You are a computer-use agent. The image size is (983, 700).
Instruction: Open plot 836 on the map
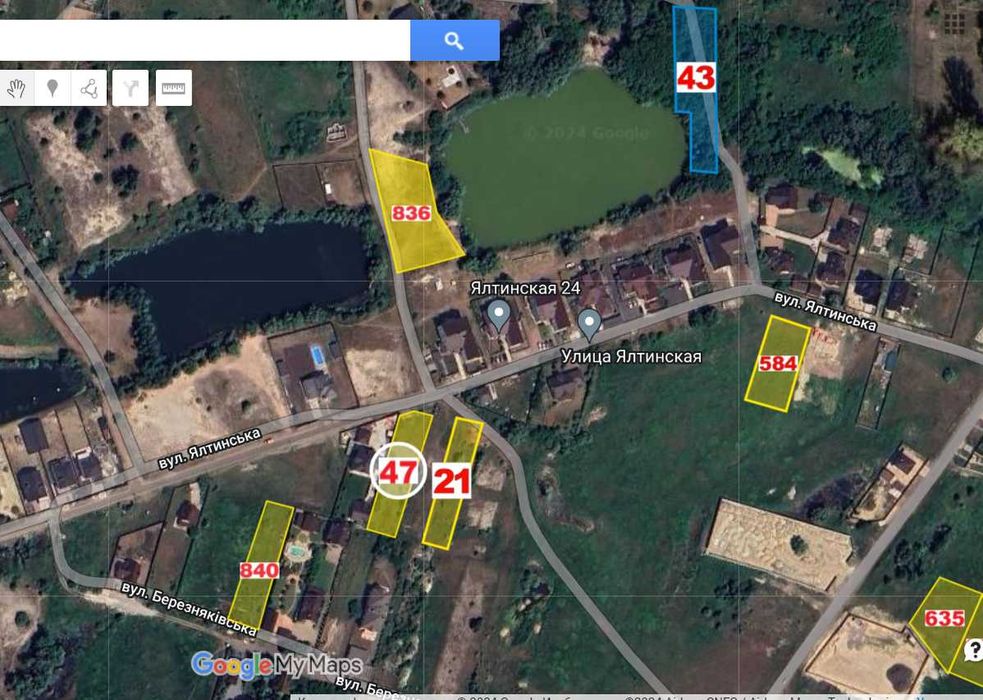tap(411, 212)
